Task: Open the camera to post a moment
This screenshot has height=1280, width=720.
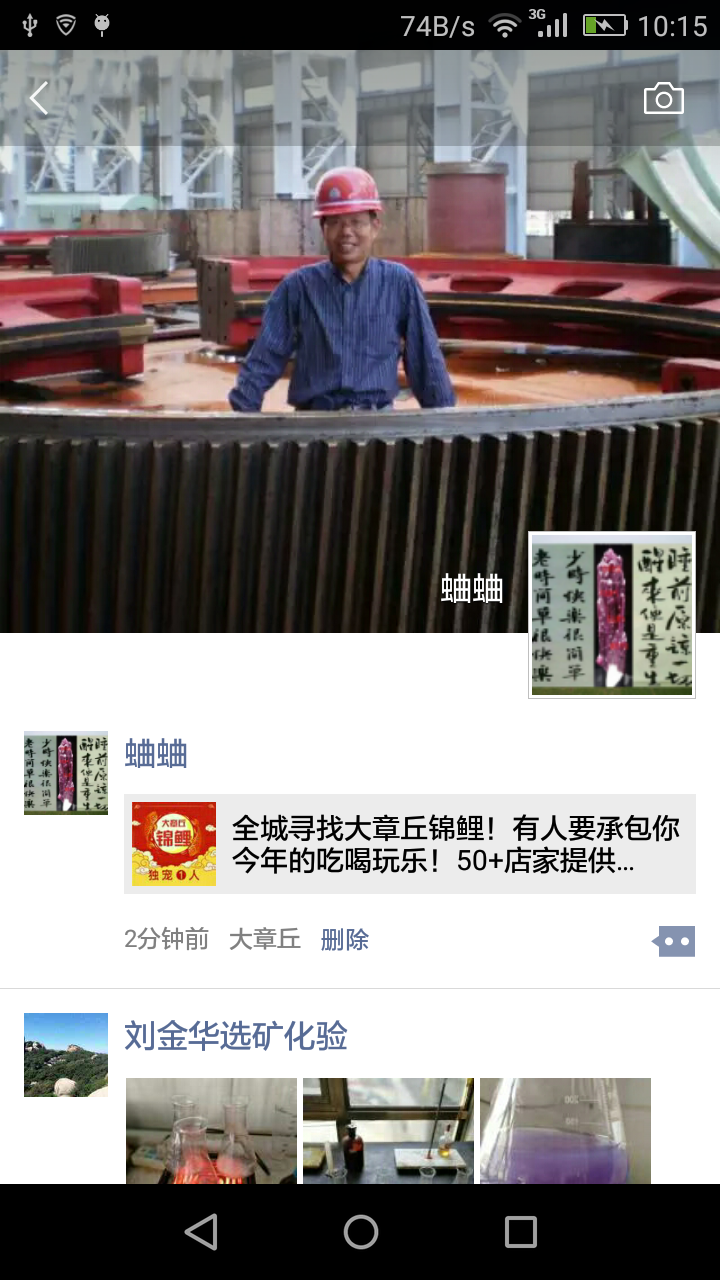Action: click(663, 99)
